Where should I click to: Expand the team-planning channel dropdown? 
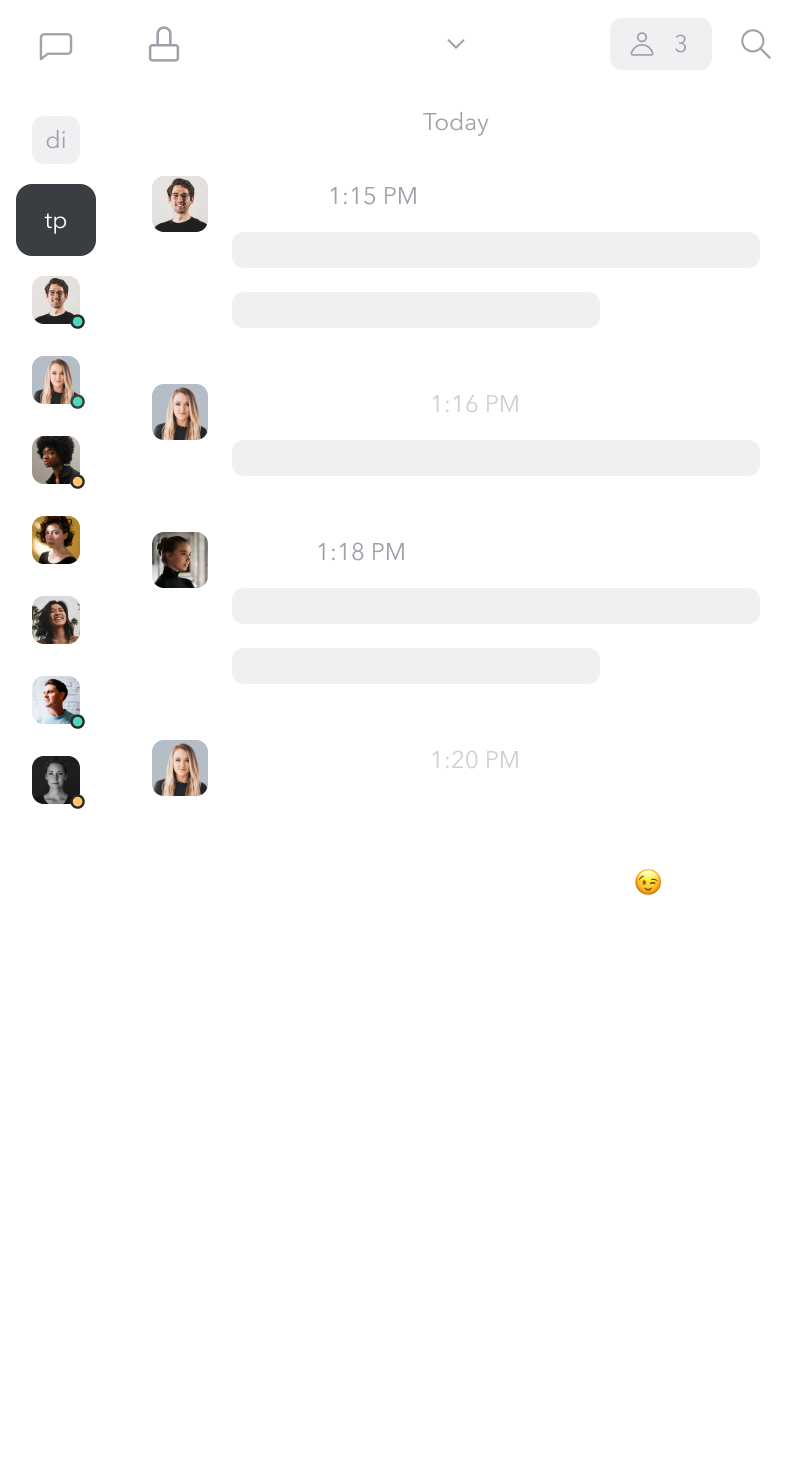(x=456, y=45)
